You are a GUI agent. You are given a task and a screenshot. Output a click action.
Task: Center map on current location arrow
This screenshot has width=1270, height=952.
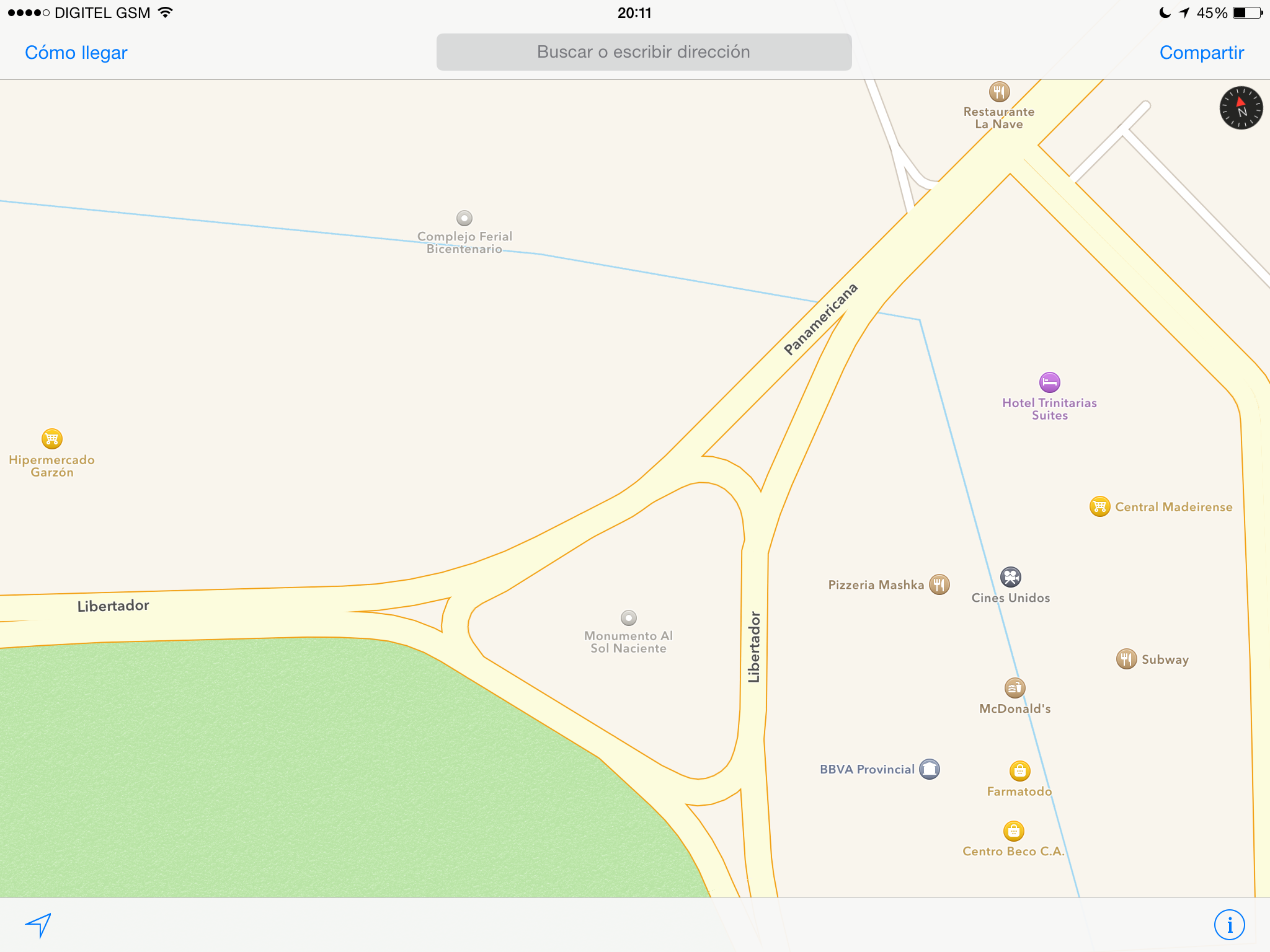coord(38,925)
